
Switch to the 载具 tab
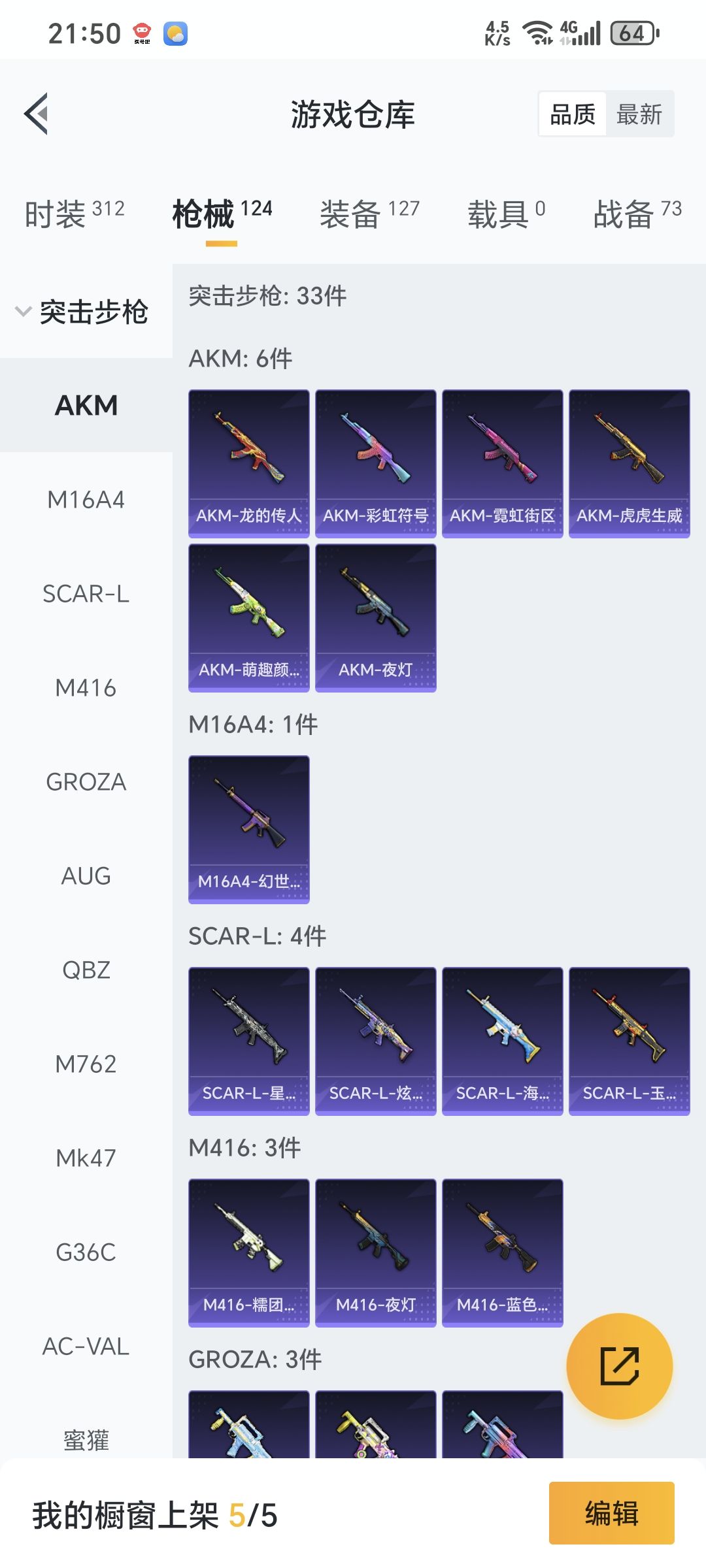pyautogui.click(x=506, y=214)
